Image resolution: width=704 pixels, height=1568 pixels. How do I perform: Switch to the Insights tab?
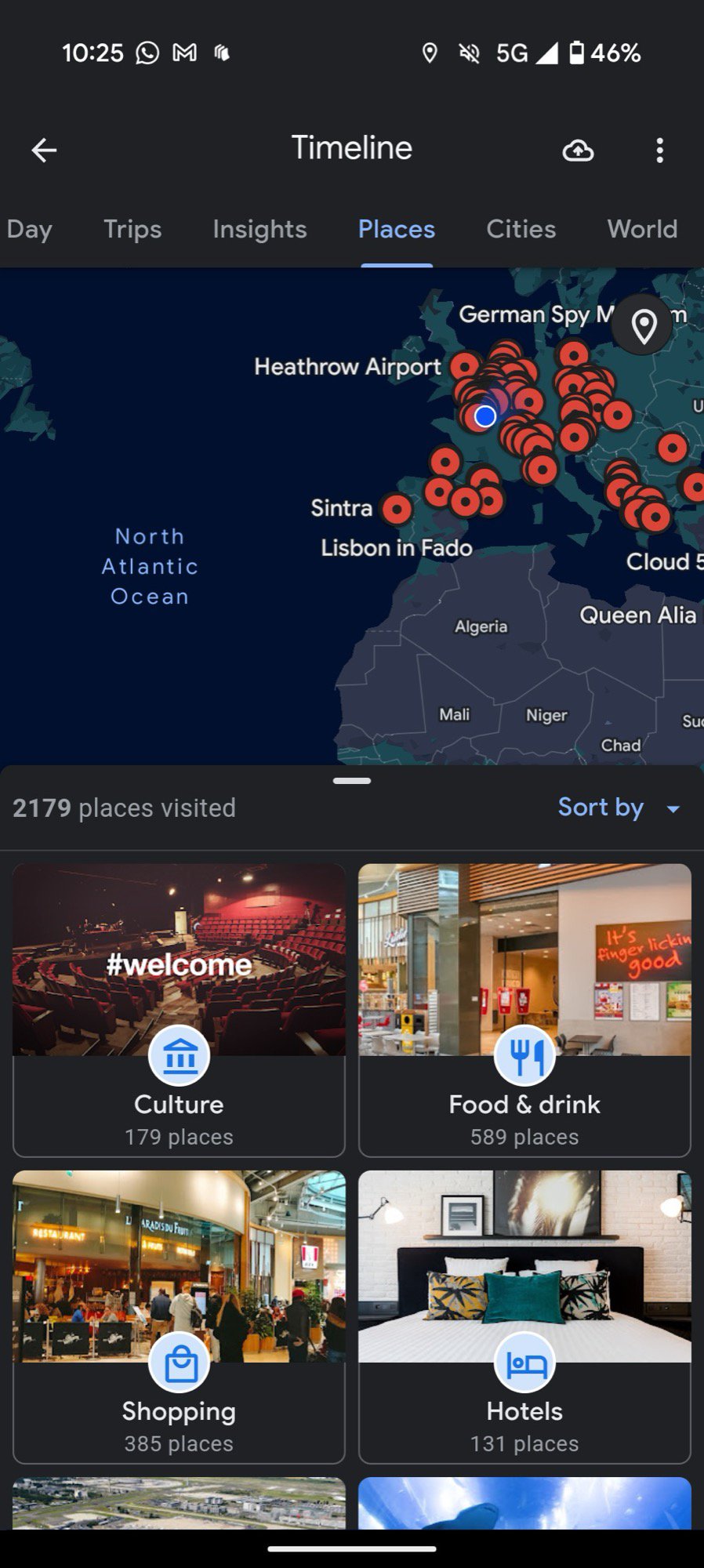259,229
